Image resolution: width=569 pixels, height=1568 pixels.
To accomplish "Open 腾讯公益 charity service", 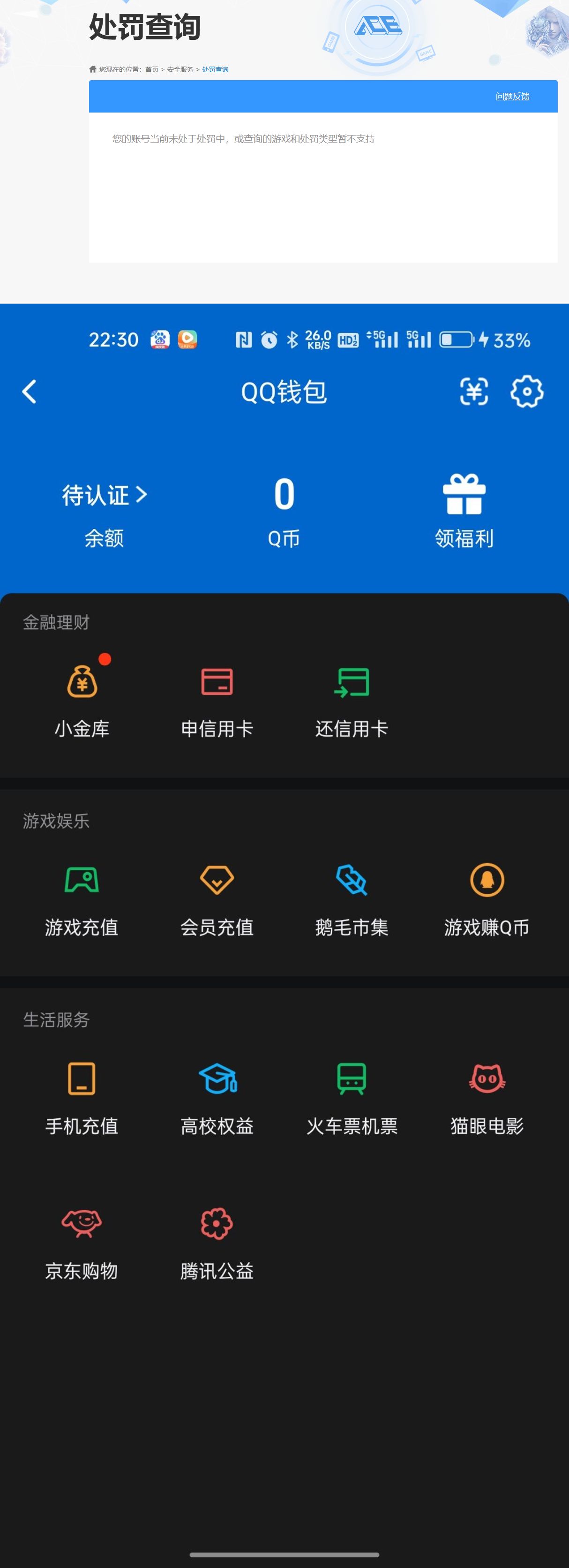I will (217, 1239).
